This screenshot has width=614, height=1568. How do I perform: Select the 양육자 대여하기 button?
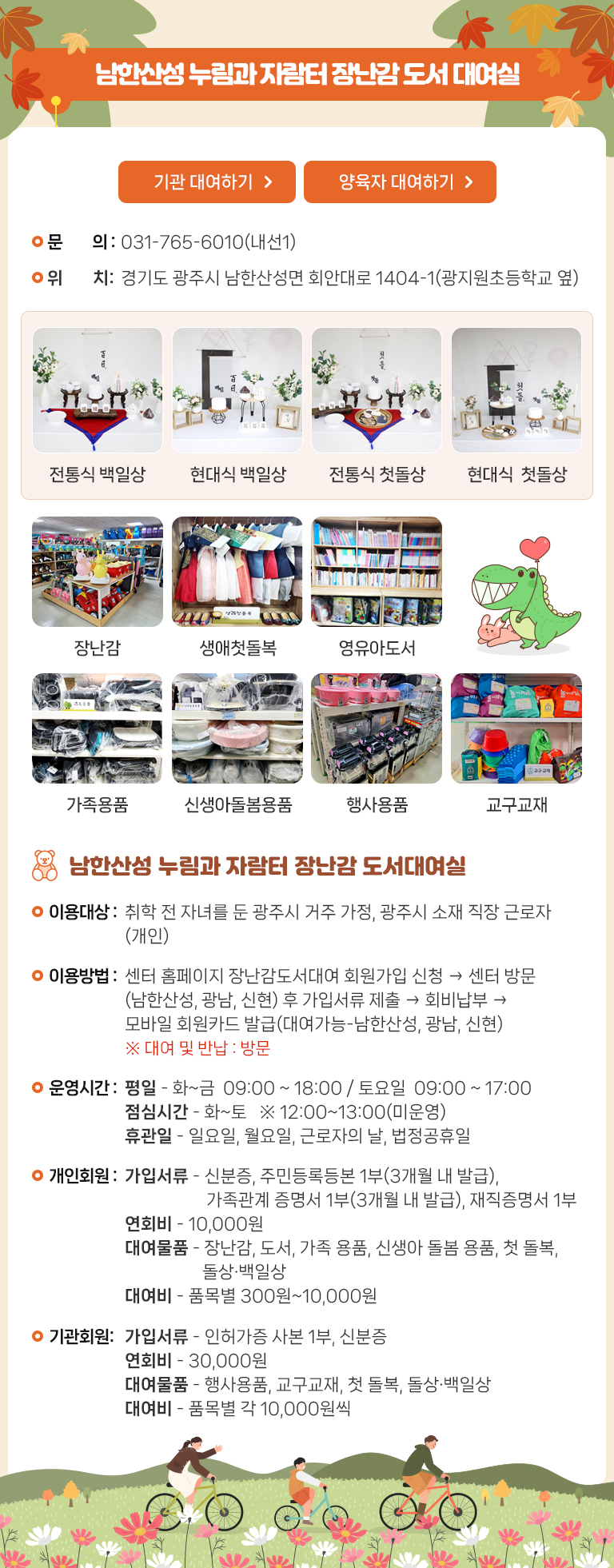pos(400,182)
